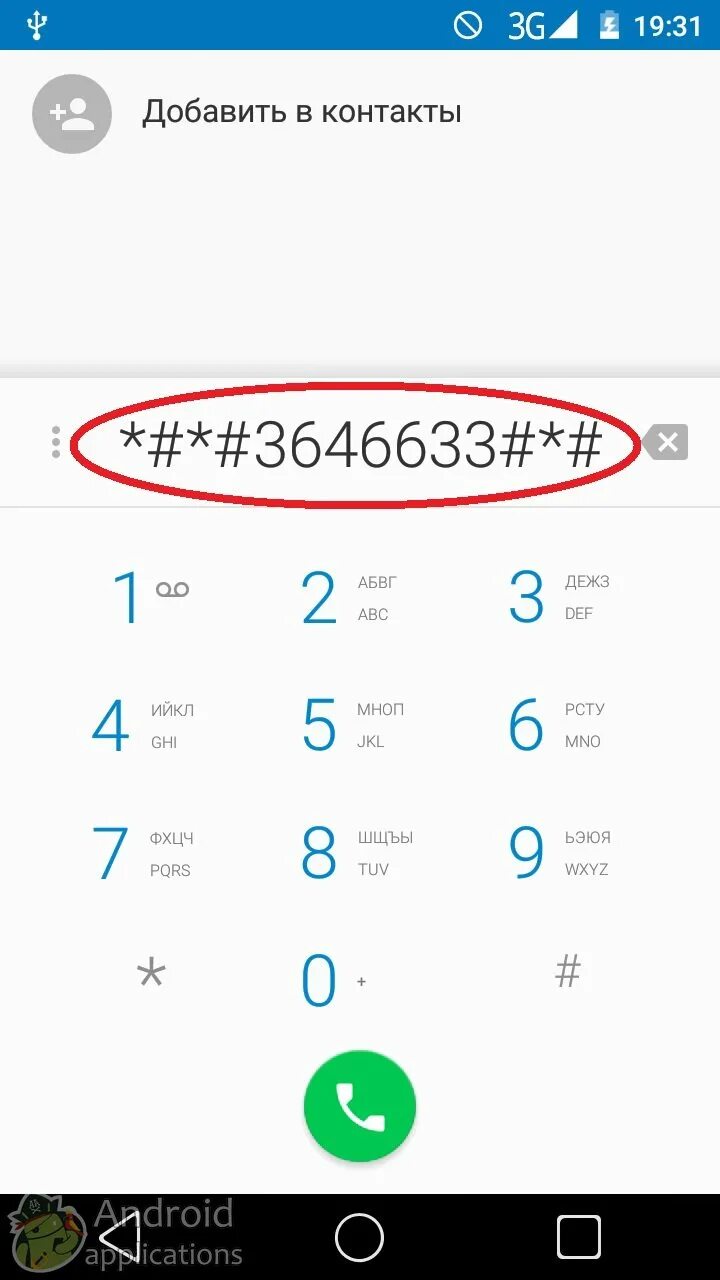The width and height of the screenshot is (720, 1280).
Task: Tap Добавить в контакты to save number
Action: pos(247,112)
